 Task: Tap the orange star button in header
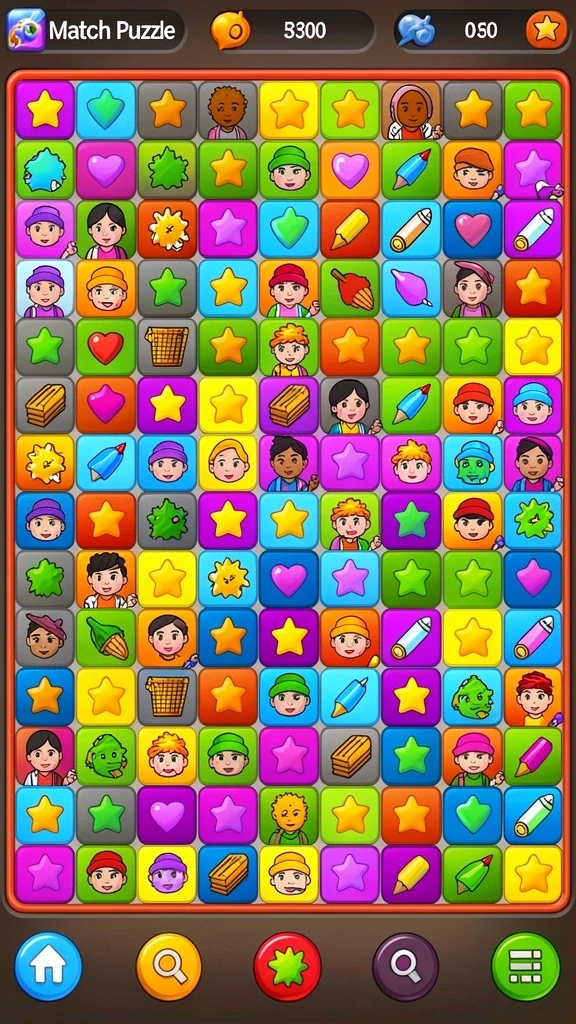pyautogui.click(x=547, y=29)
